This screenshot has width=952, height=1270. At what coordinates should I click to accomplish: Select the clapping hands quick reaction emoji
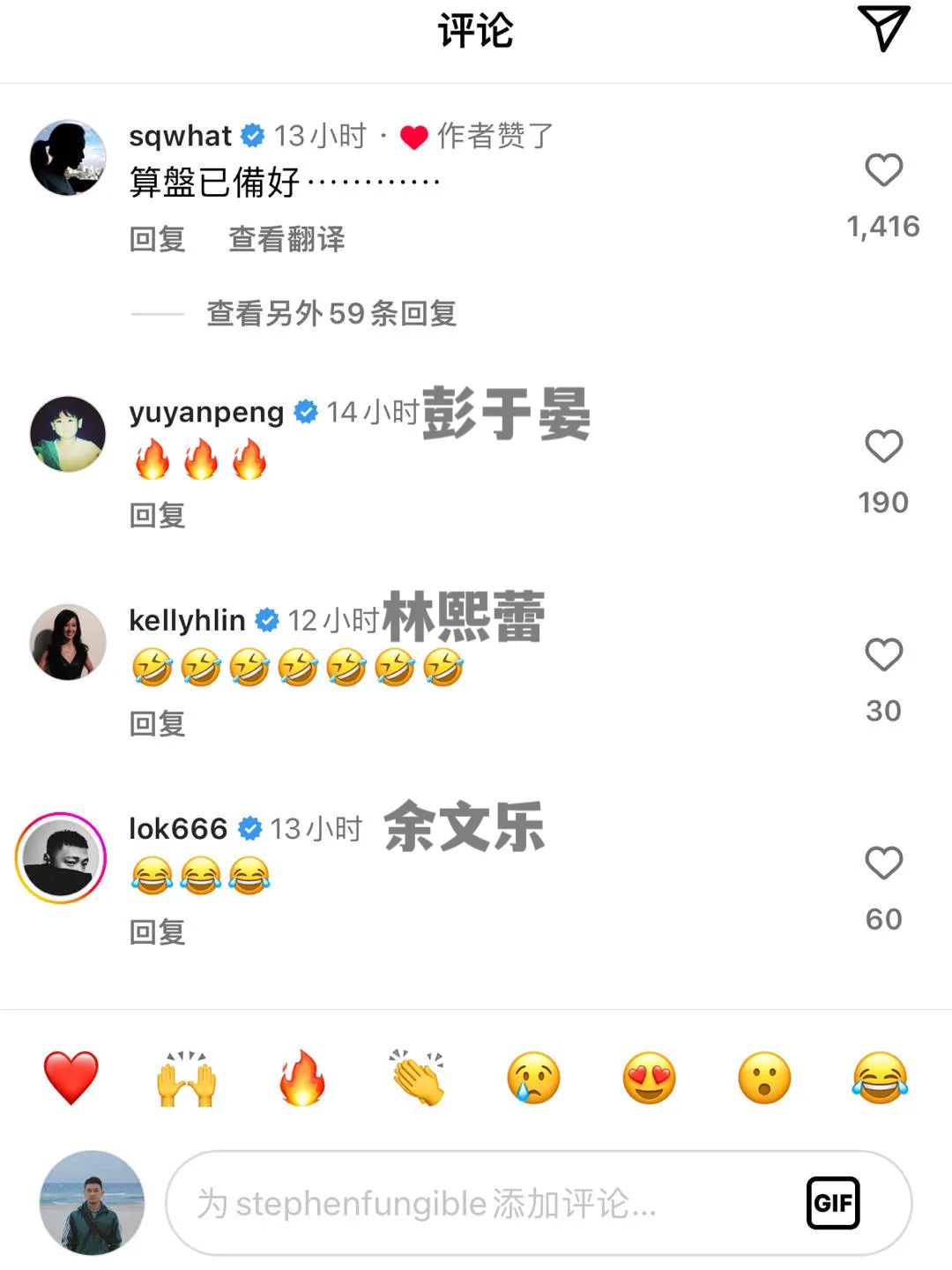pos(417,1076)
